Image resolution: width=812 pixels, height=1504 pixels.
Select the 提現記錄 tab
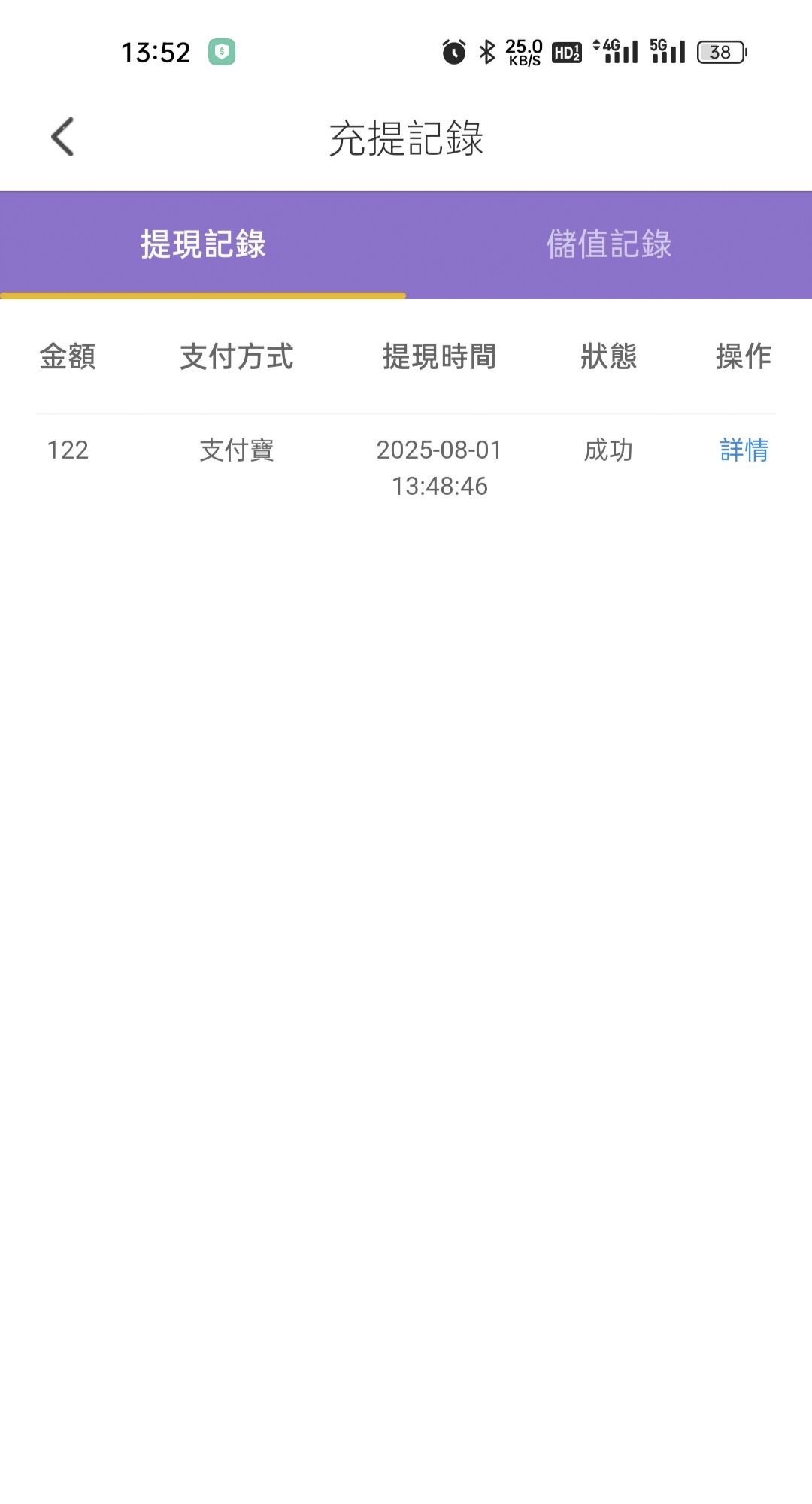point(203,244)
